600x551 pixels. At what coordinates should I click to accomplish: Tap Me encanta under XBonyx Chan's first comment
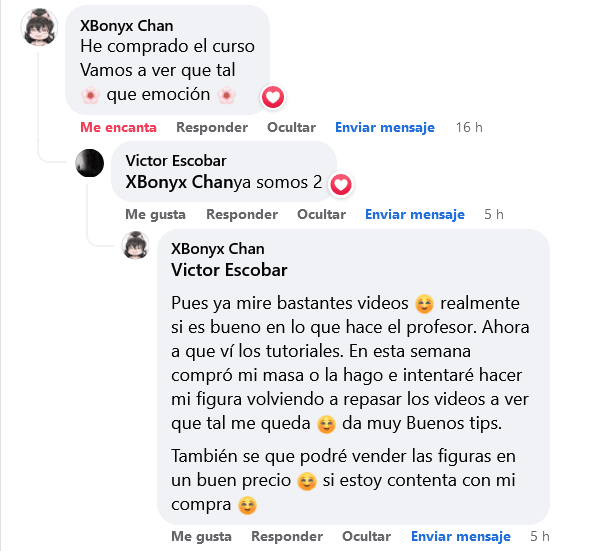(118, 127)
